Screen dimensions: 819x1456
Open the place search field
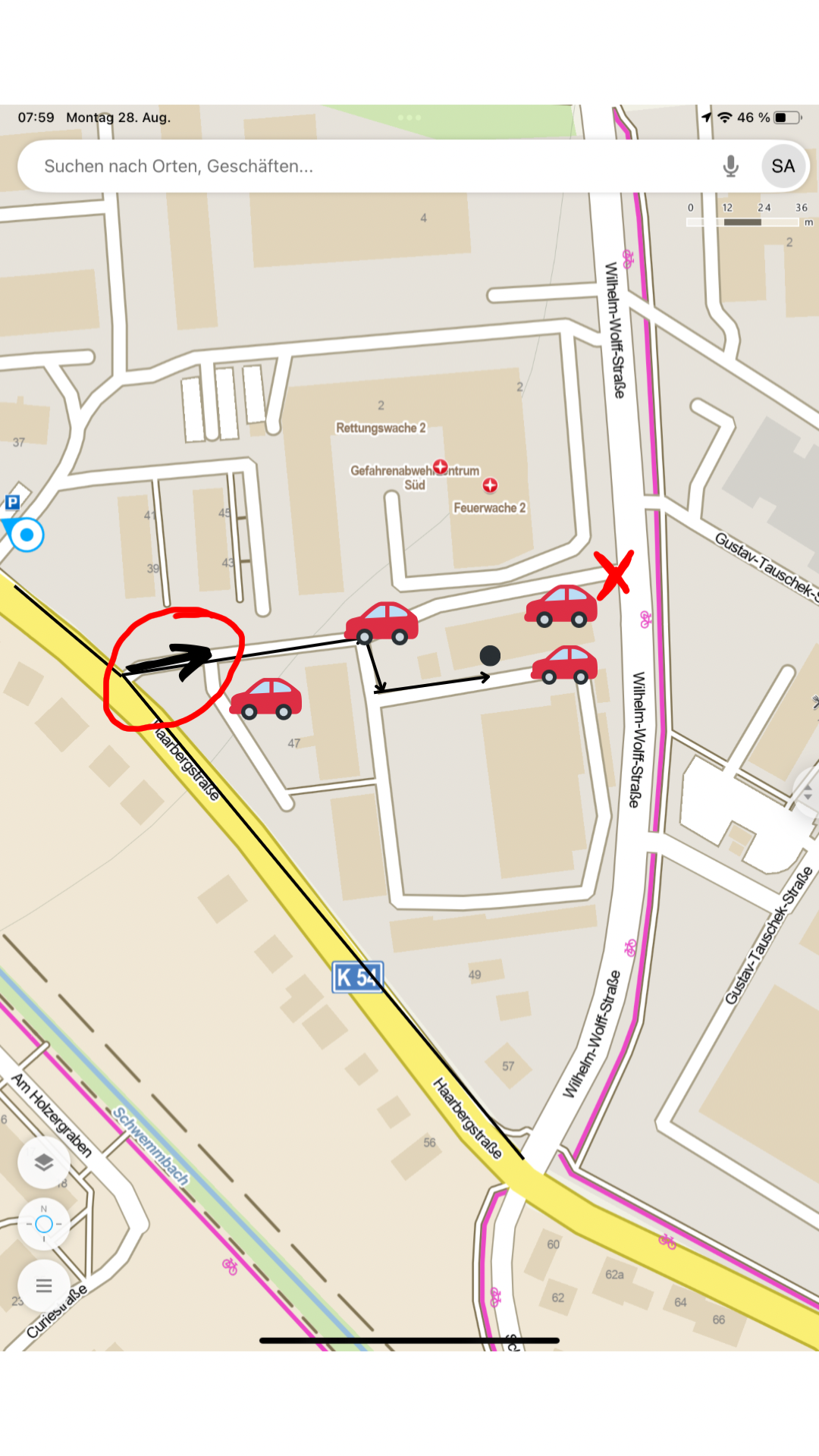coord(364,166)
